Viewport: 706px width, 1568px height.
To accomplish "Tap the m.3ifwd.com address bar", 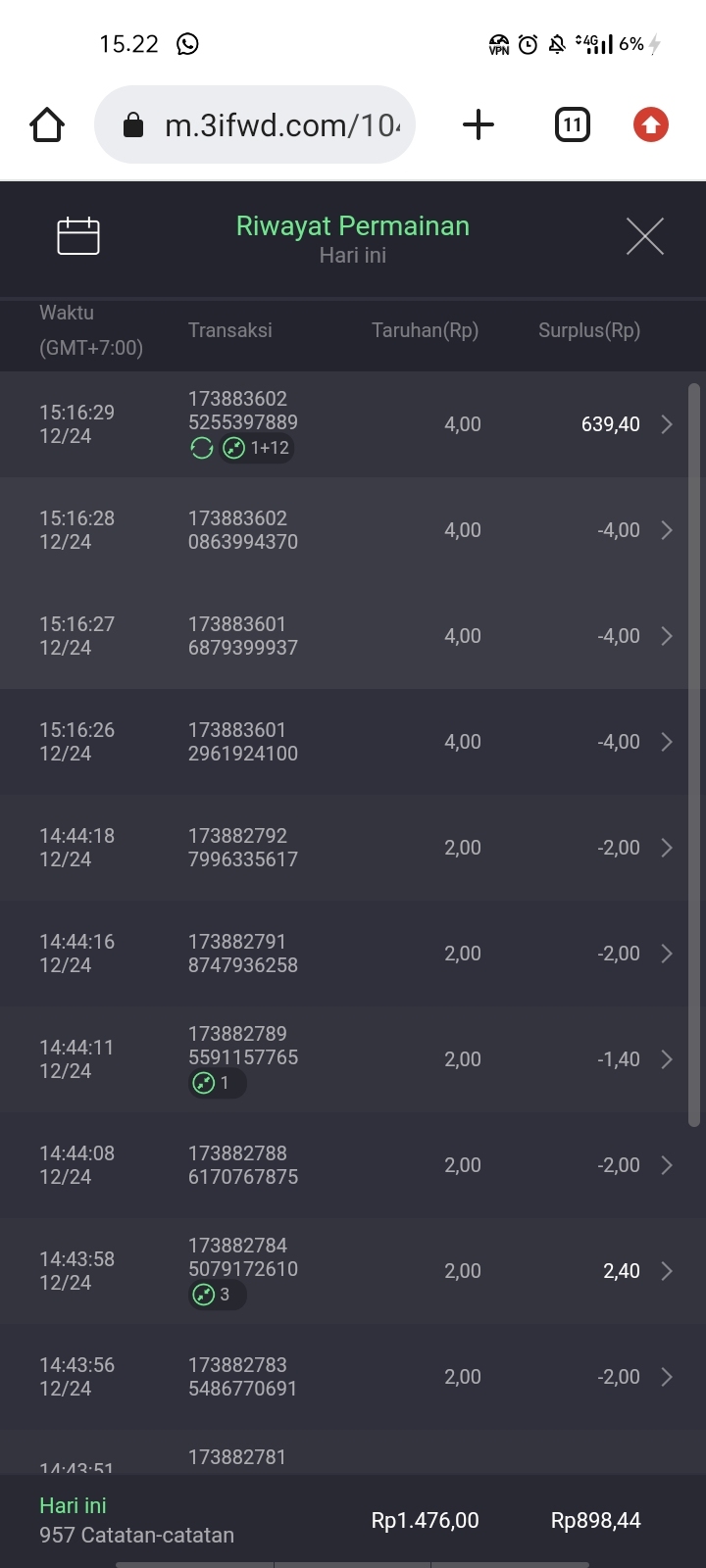I will point(255,125).
